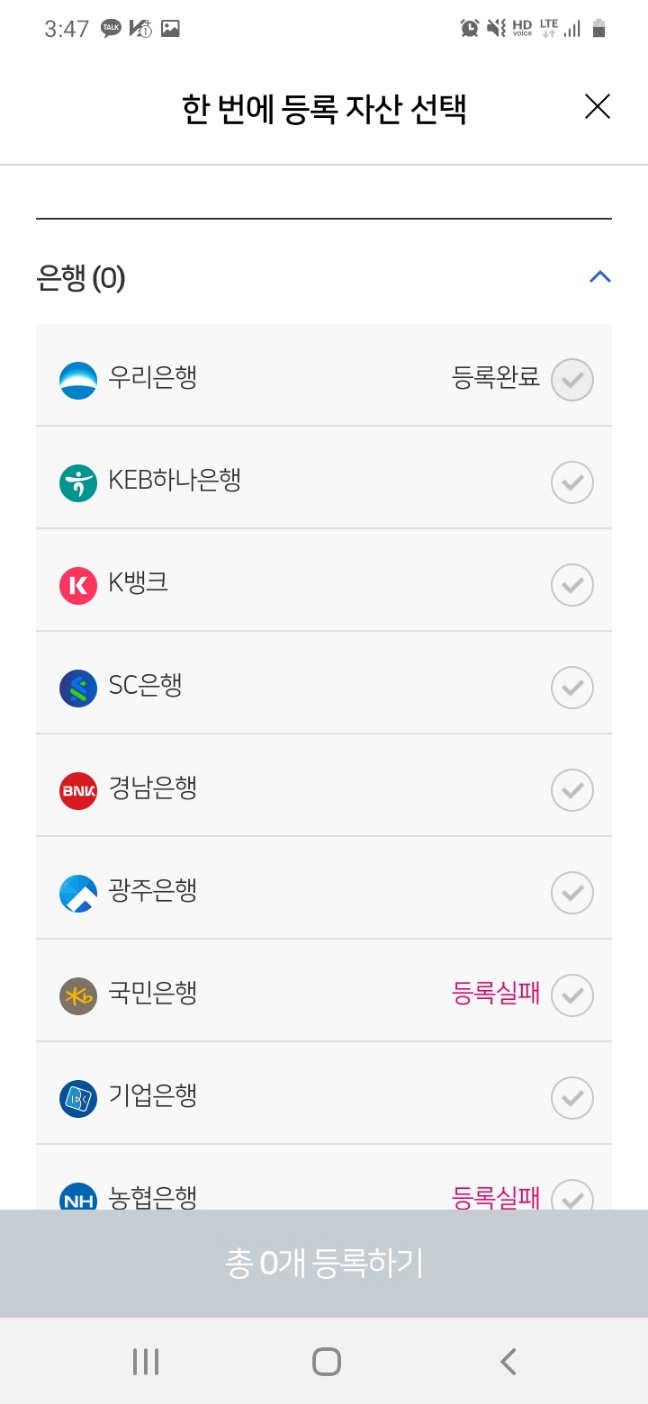The width and height of the screenshot is (648, 1404).
Task: Choose 경남은행 checkbox
Action: (572, 790)
